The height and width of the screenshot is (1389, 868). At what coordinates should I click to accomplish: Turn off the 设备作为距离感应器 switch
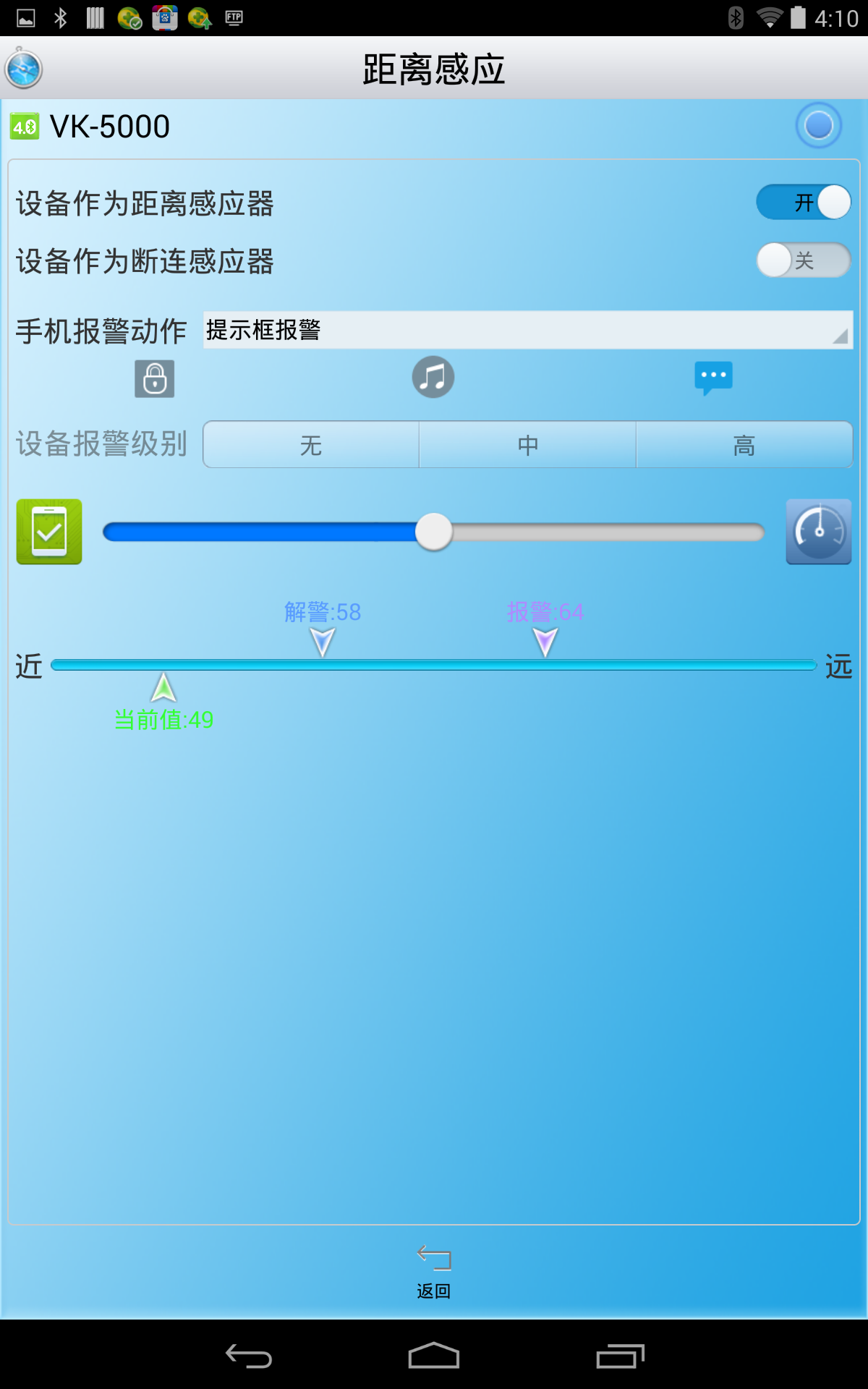pos(803,203)
